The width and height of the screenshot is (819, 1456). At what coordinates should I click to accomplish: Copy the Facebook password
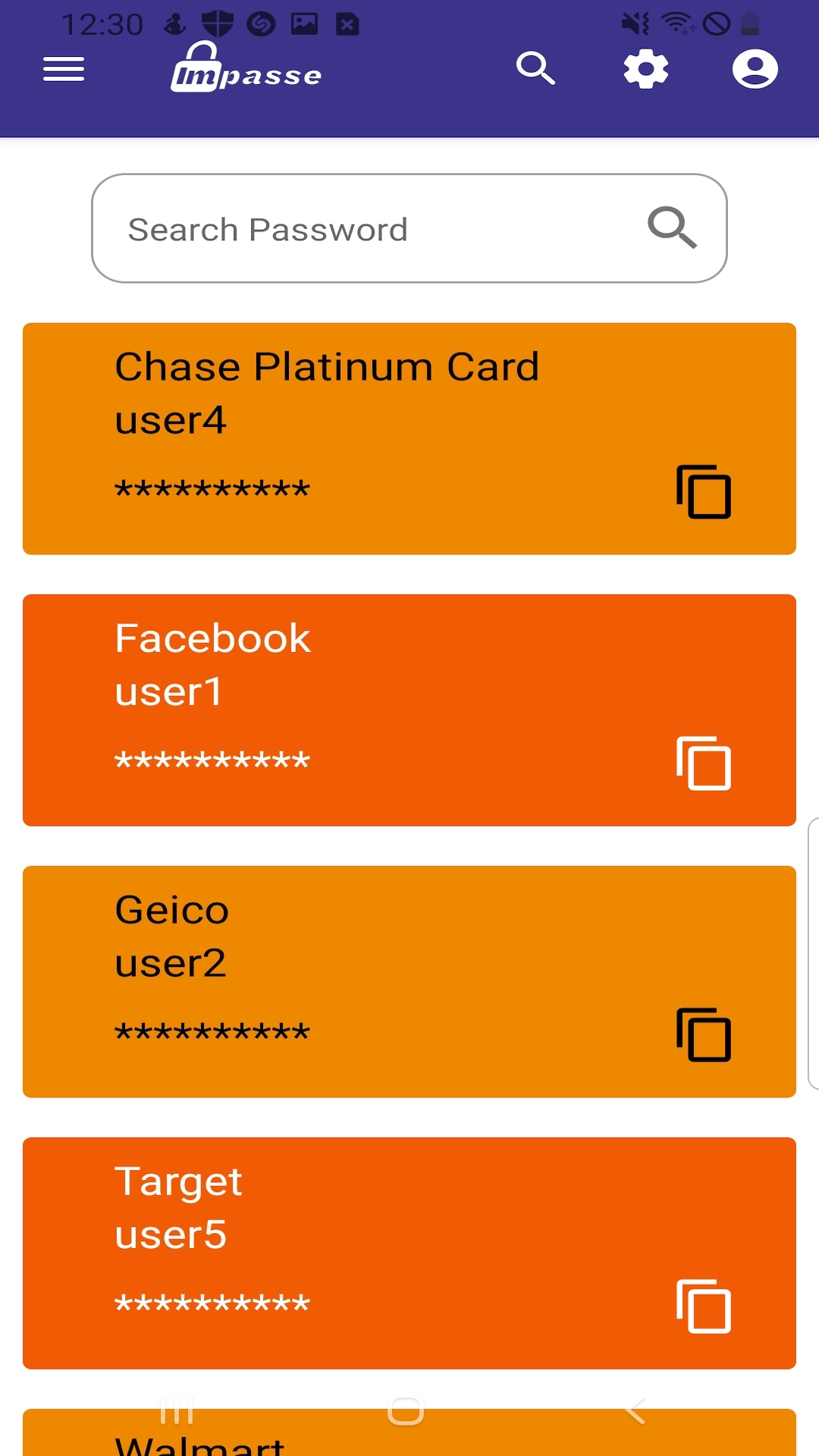point(704,764)
